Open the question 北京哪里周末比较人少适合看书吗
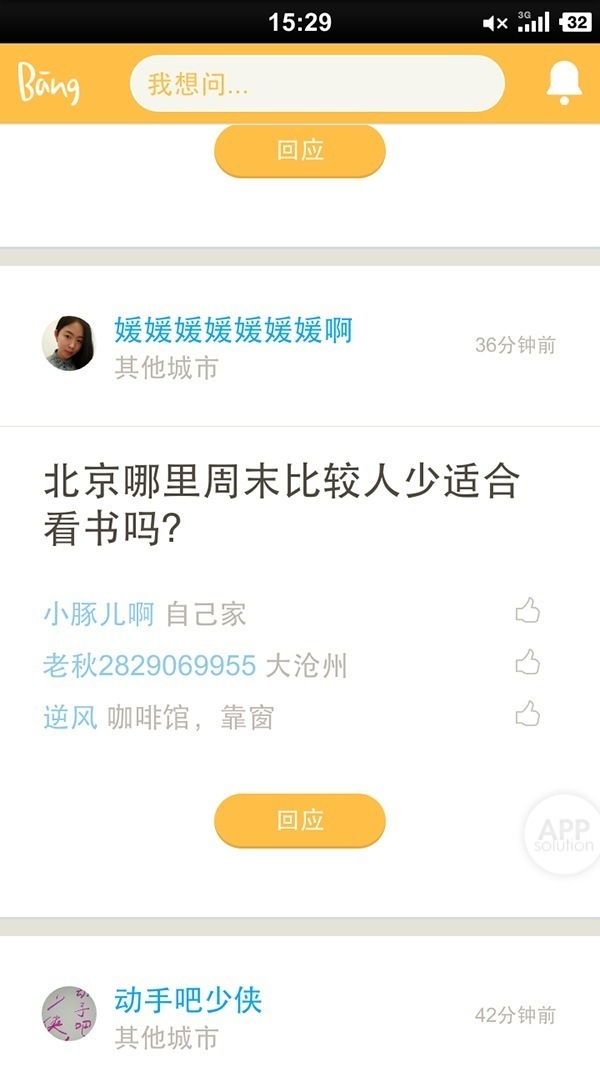This screenshot has width=600, height=1067. pyautogui.click(x=281, y=505)
